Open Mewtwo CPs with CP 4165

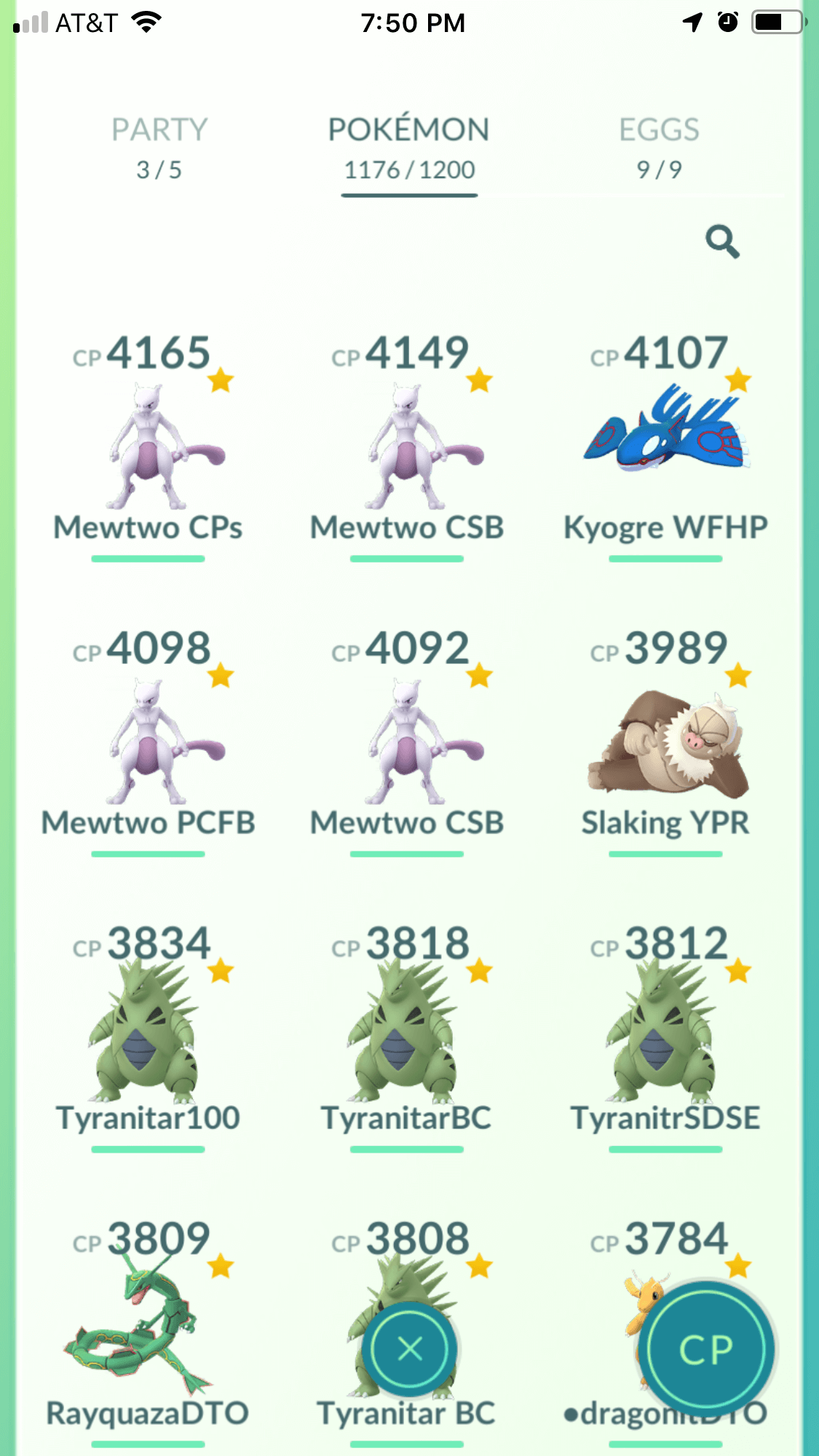[149, 445]
